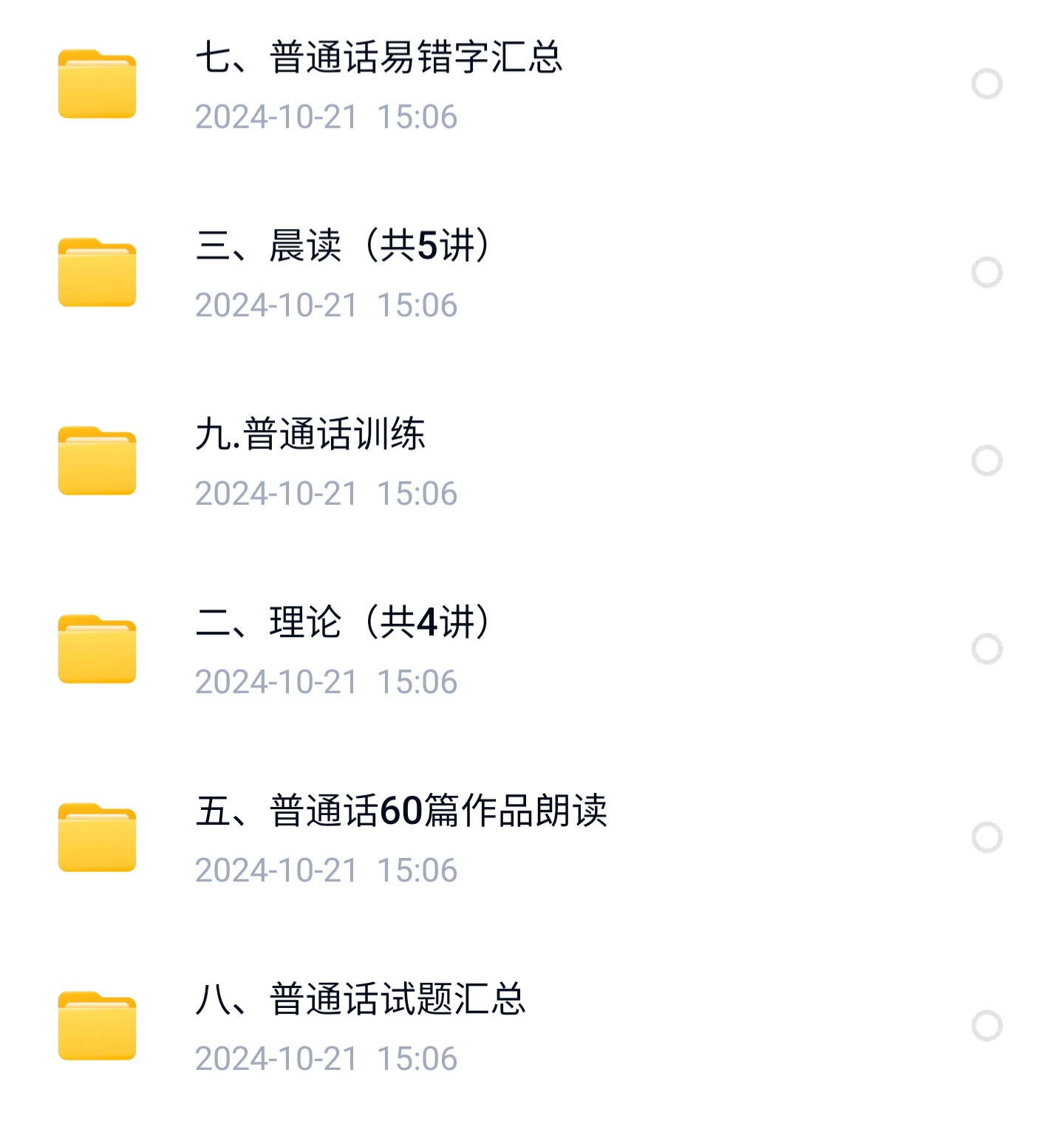Open 七、普通话易错字汇总 by its name
1064x1121 pixels.
click(x=379, y=59)
